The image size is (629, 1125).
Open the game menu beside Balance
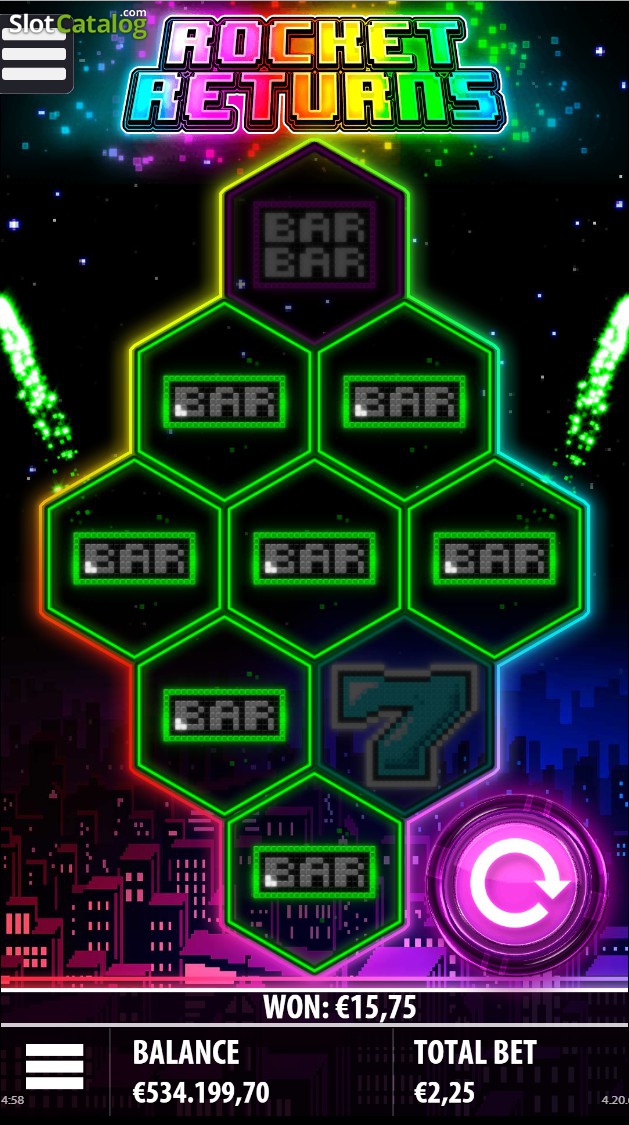pyautogui.click(x=55, y=1066)
